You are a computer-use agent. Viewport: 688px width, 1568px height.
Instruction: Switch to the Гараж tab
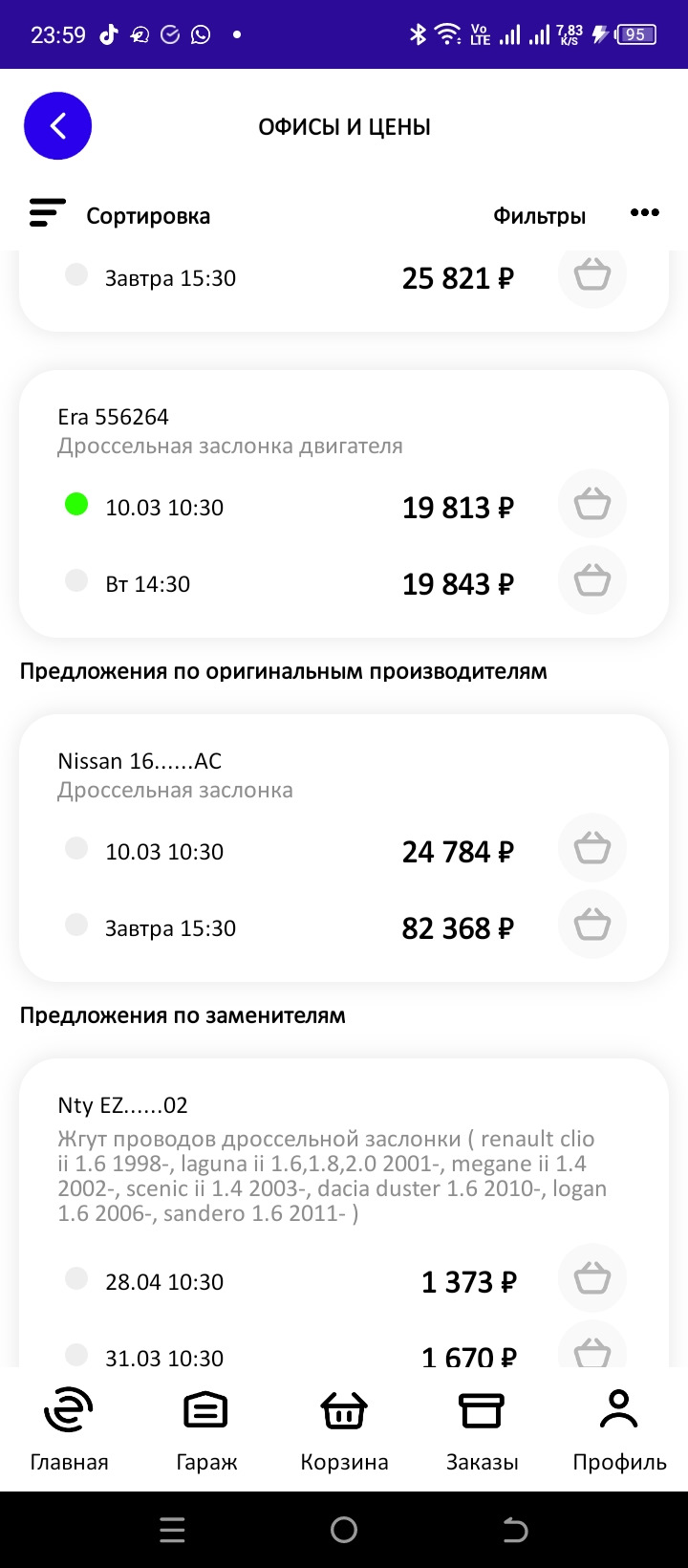(x=206, y=1430)
